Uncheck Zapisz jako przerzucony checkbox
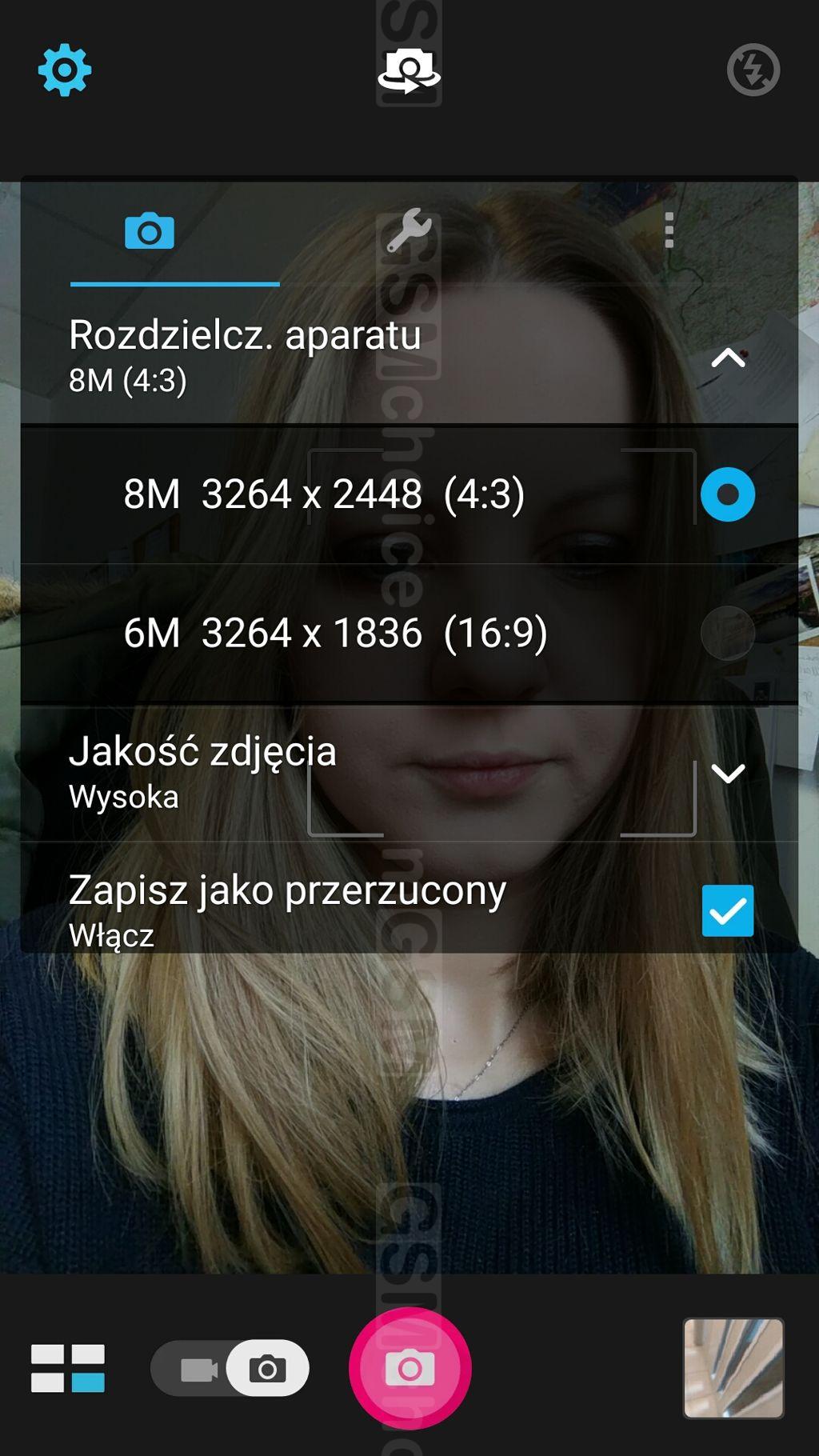This screenshot has height=1456, width=819. tap(728, 910)
